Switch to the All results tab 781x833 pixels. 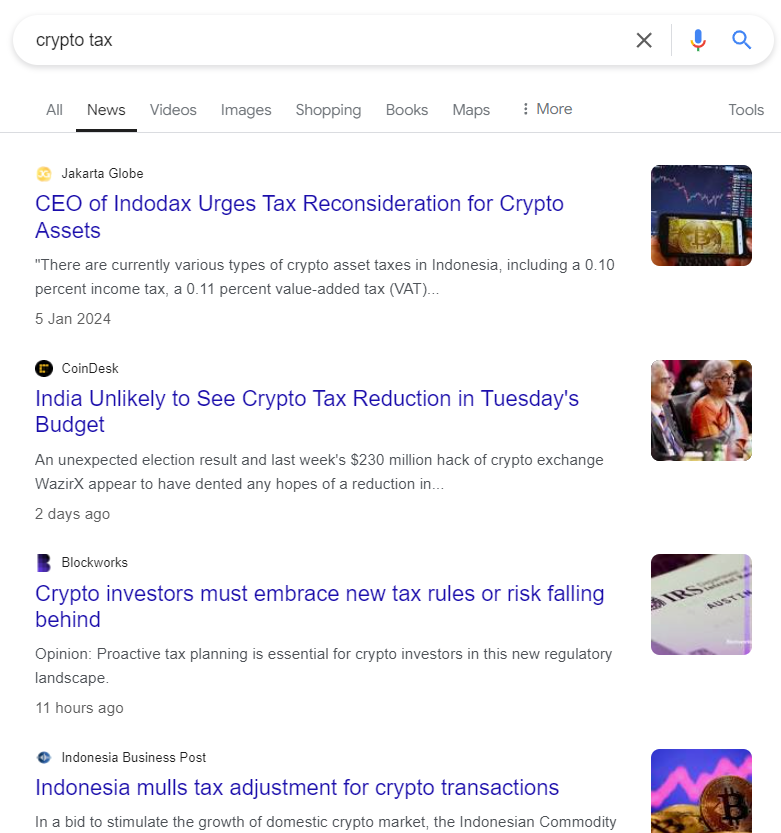tap(54, 110)
